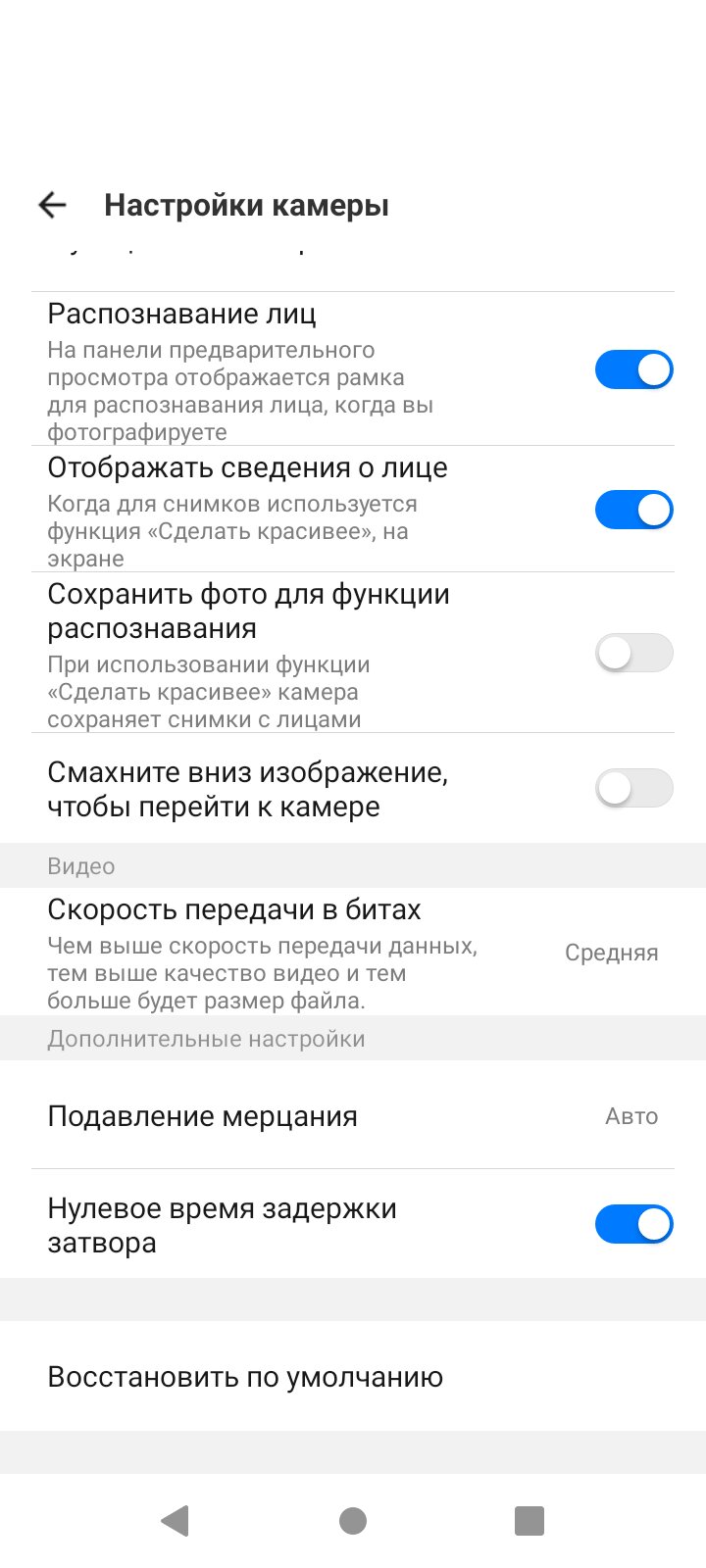Open «Подавление мерцания» options
706x1568 pixels.
pos(353,1115)
